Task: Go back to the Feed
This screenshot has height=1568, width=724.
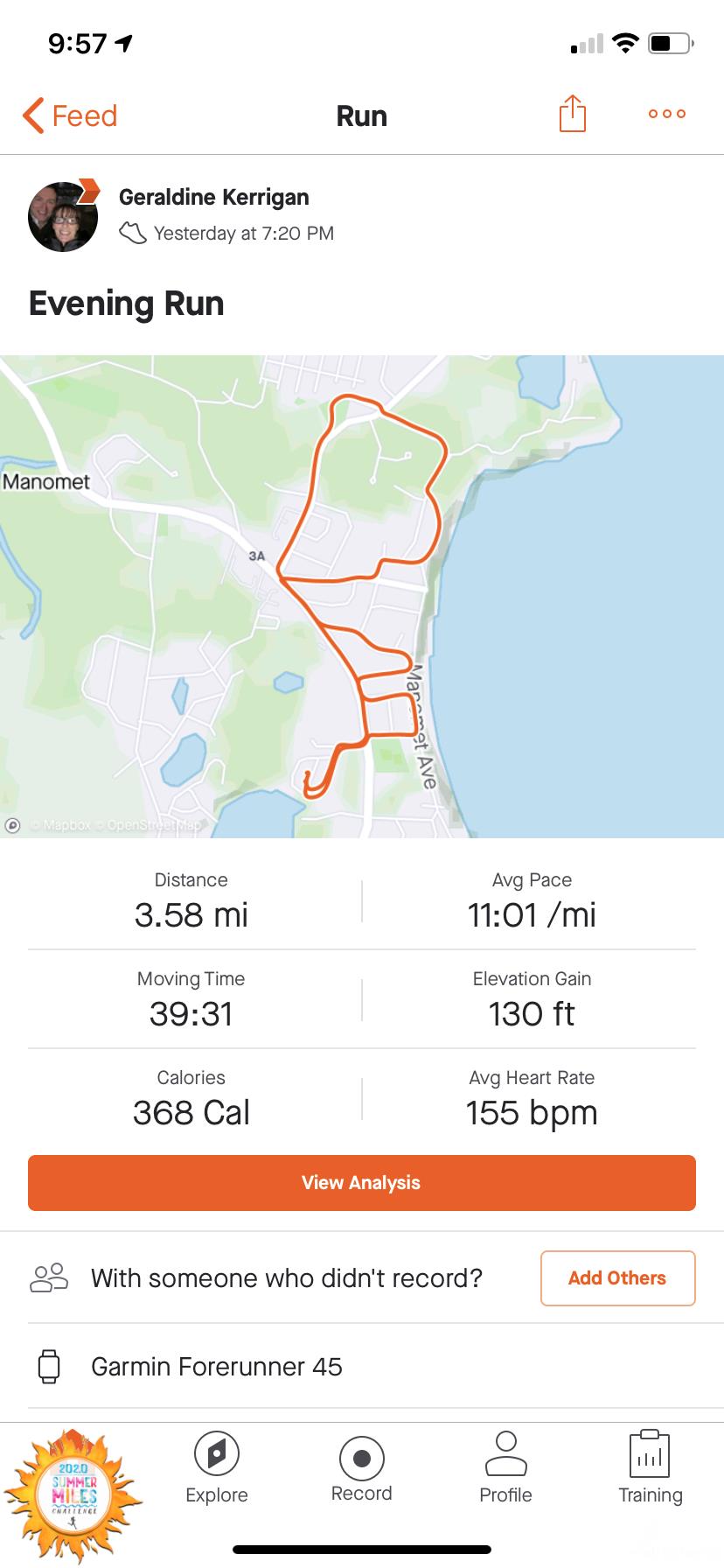Action: pos(70,115)
